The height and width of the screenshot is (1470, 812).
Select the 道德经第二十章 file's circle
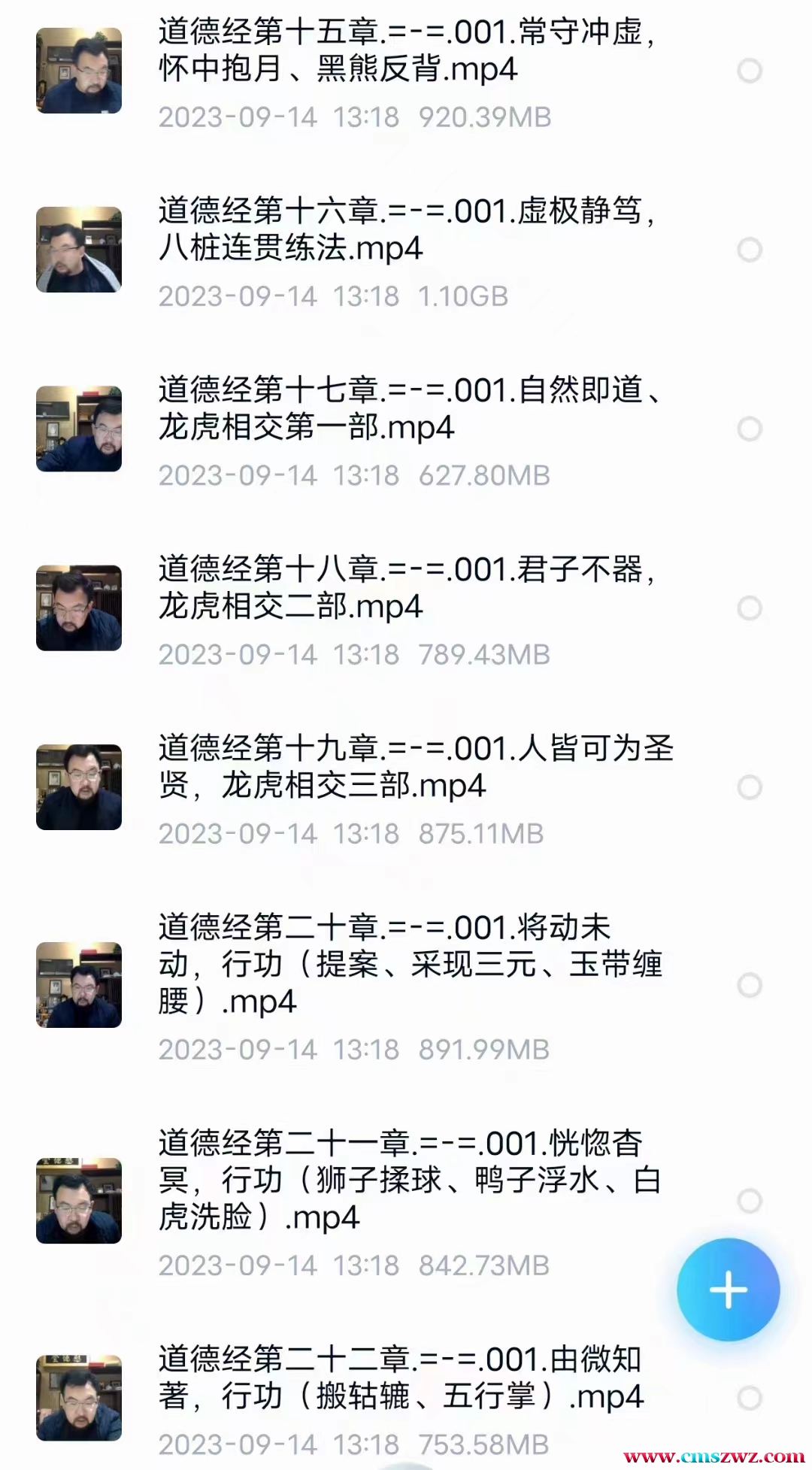749,985
